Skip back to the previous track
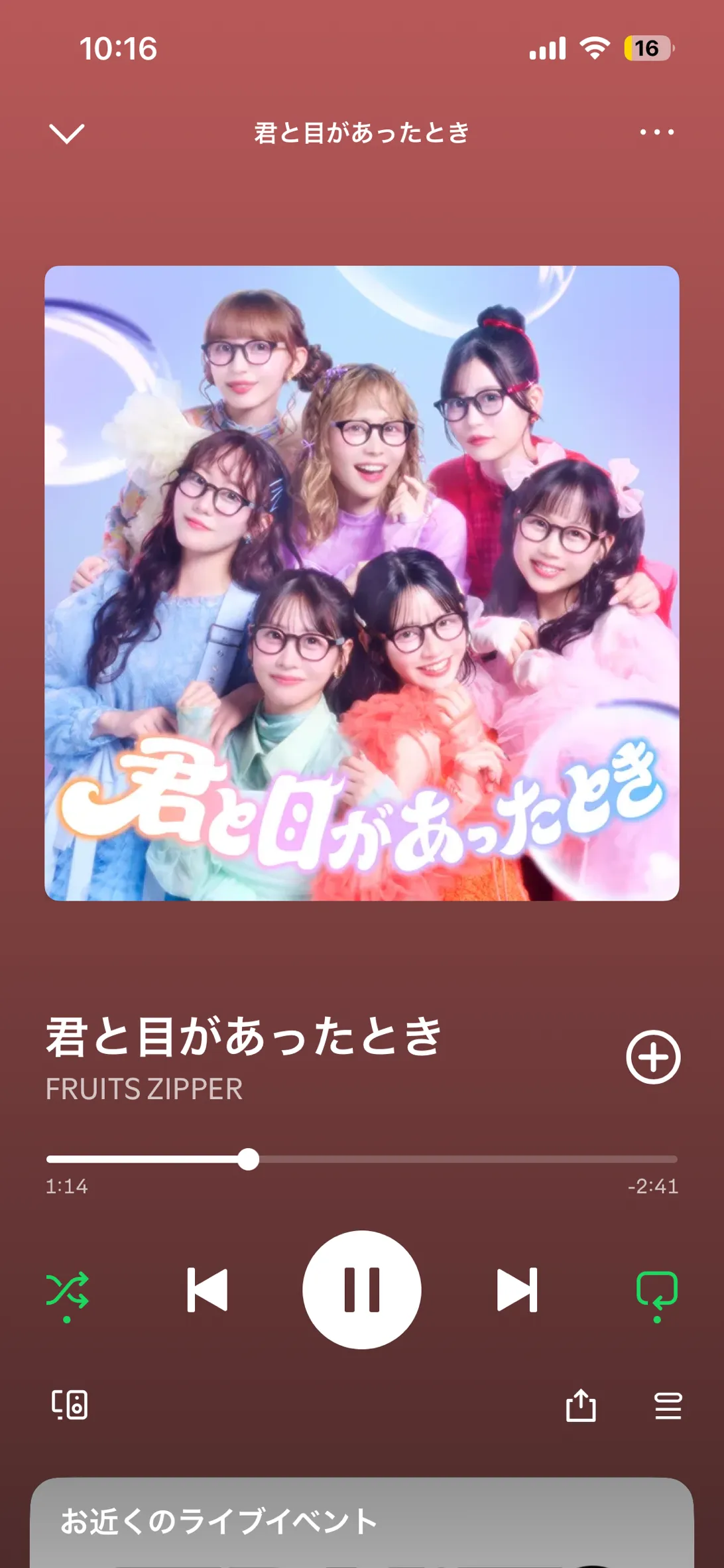 (x=208, y=1291)
